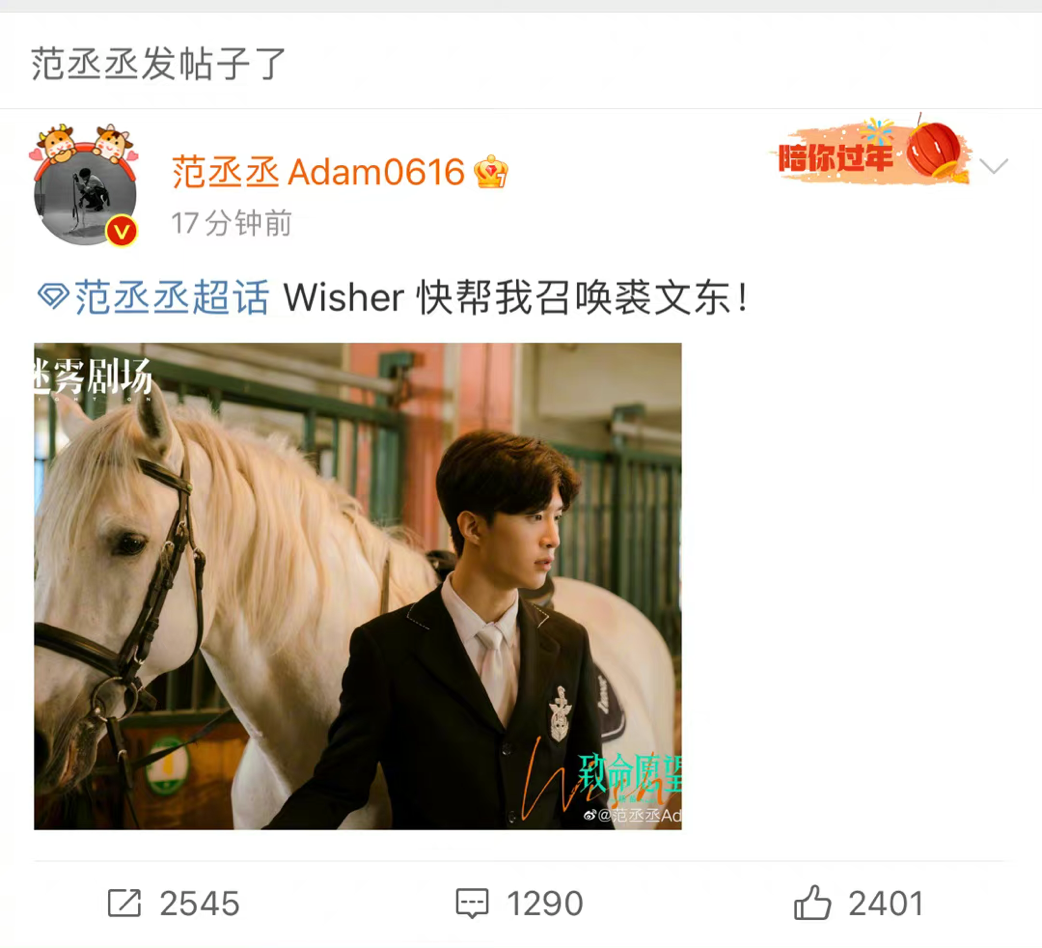Tap the 陪你过年 festive banner
Screen dimensions: 1042x948
click(x=871, y=150)
